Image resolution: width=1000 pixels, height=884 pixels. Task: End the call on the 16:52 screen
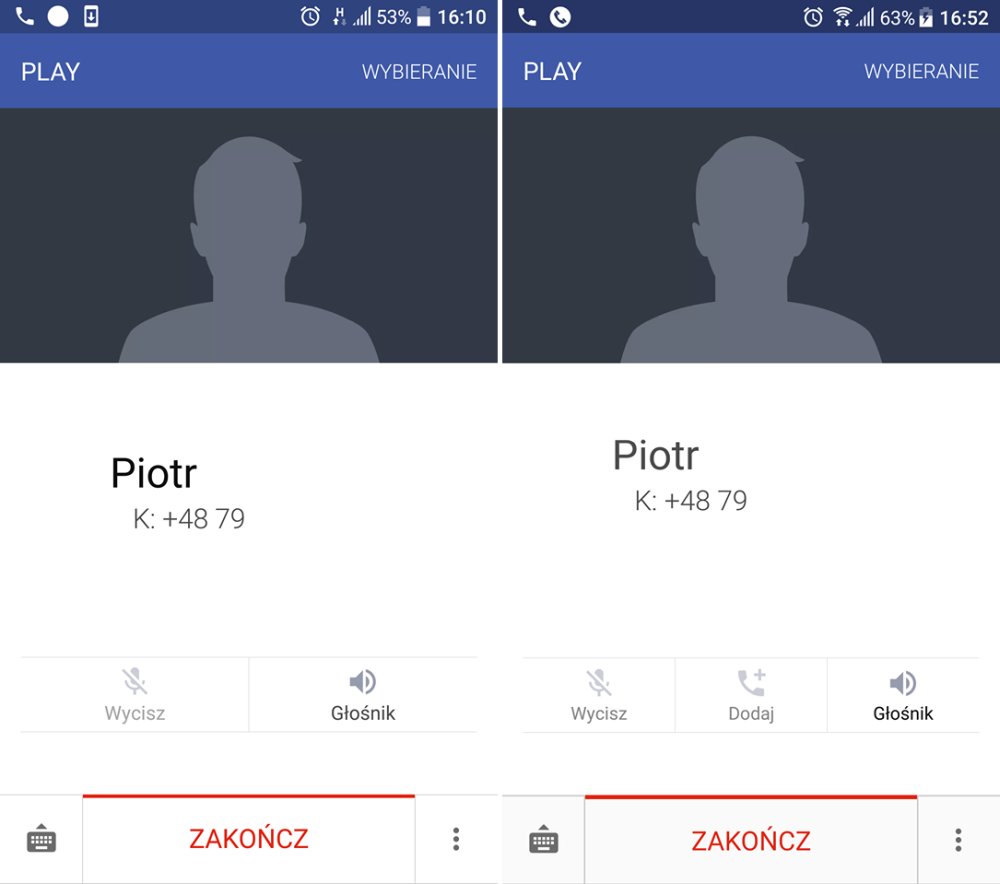pyautogui.click(x=750, y=840)
